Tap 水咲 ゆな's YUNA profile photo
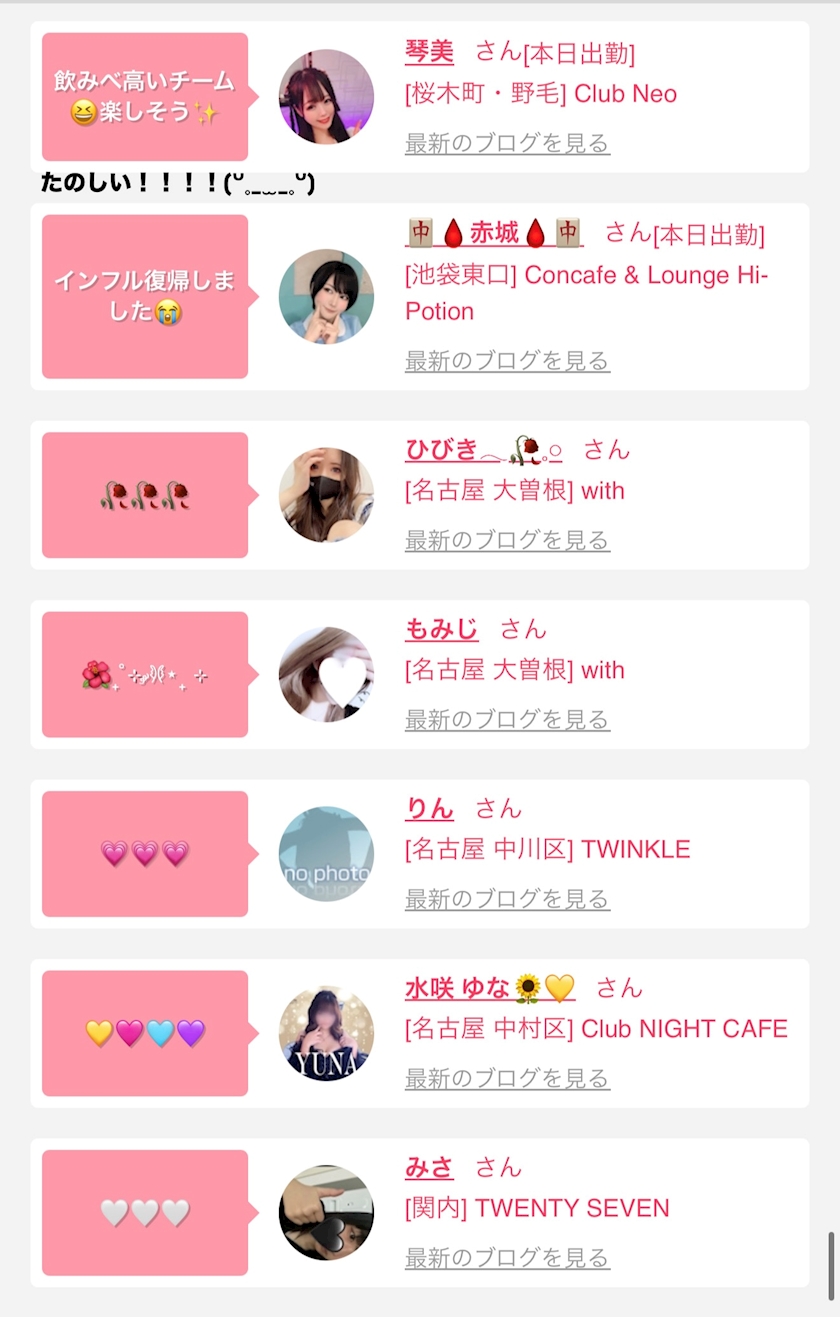Viewport: 840px width, 1317px height. click(x=326, y=1033)
